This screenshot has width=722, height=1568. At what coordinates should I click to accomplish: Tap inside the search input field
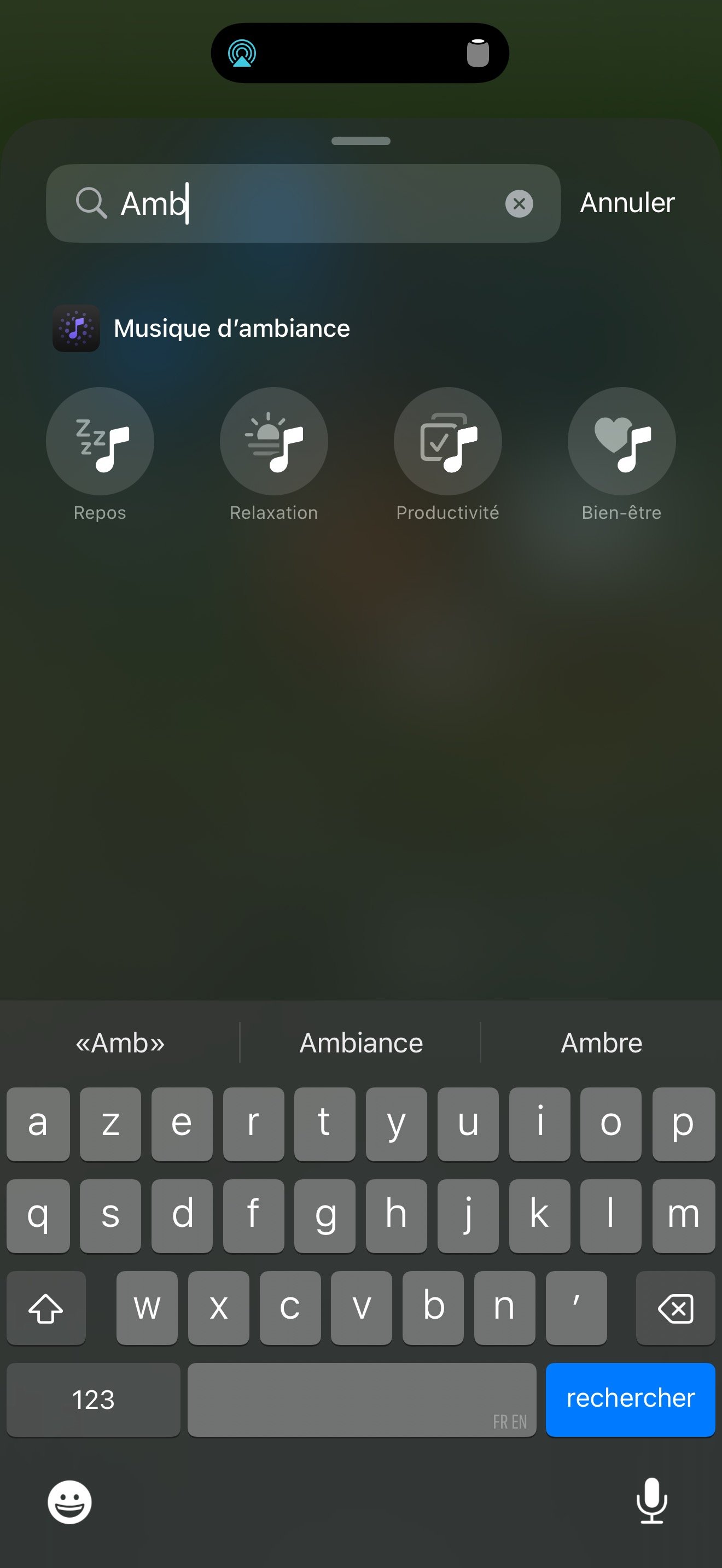click(x=274, y=203)
